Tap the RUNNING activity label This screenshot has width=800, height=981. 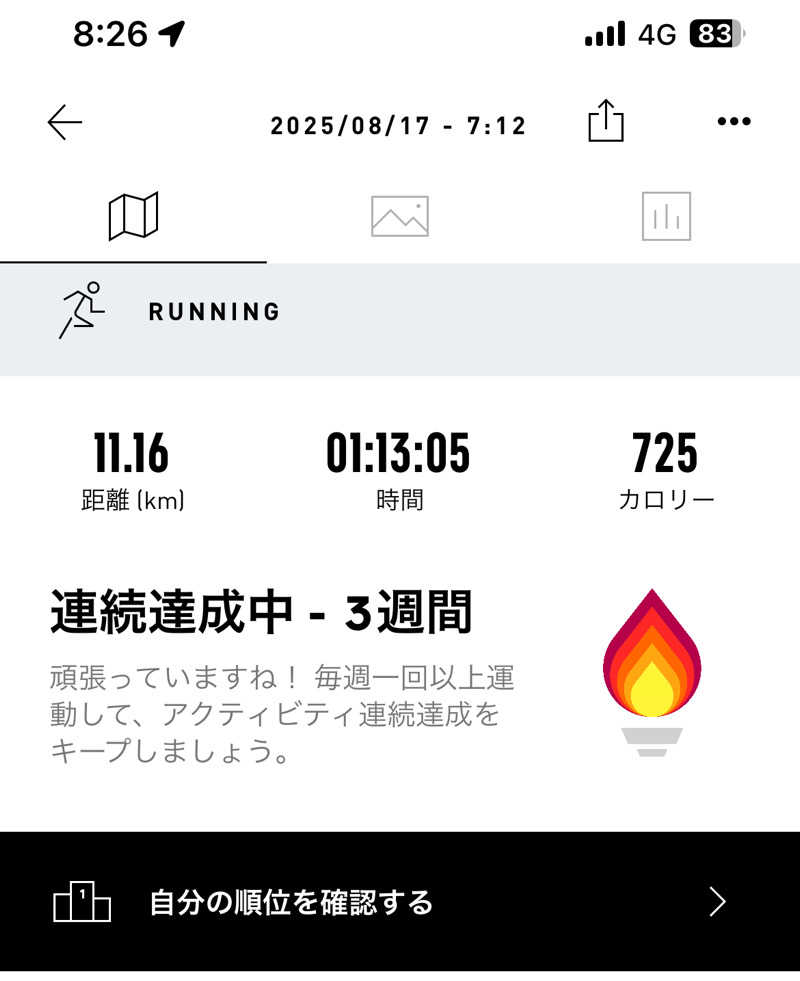pyautogui.click(x=214, y=312)
